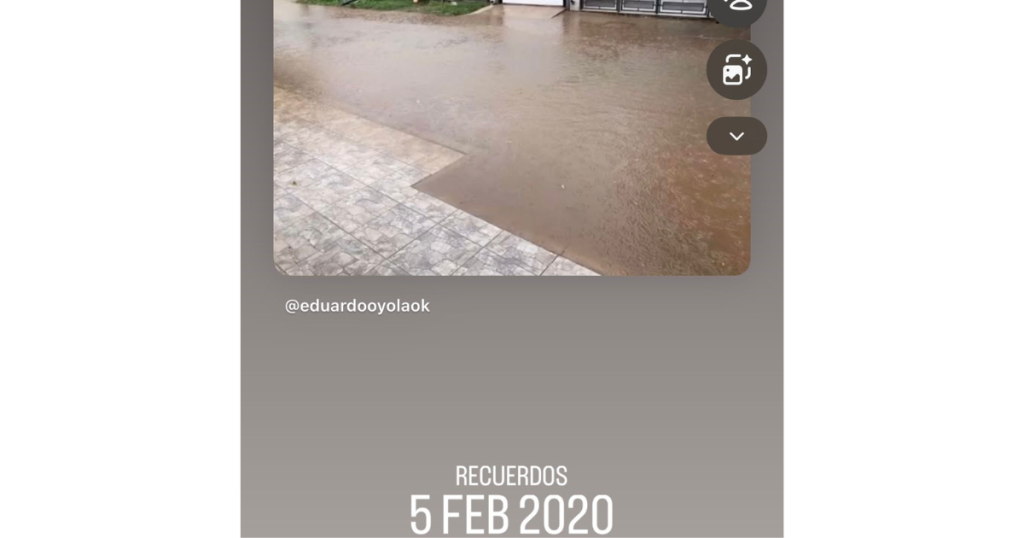This screenshot has width=1024, height=538.
Task: Tap the partially visible top tool icon
Action: (737, 9)
